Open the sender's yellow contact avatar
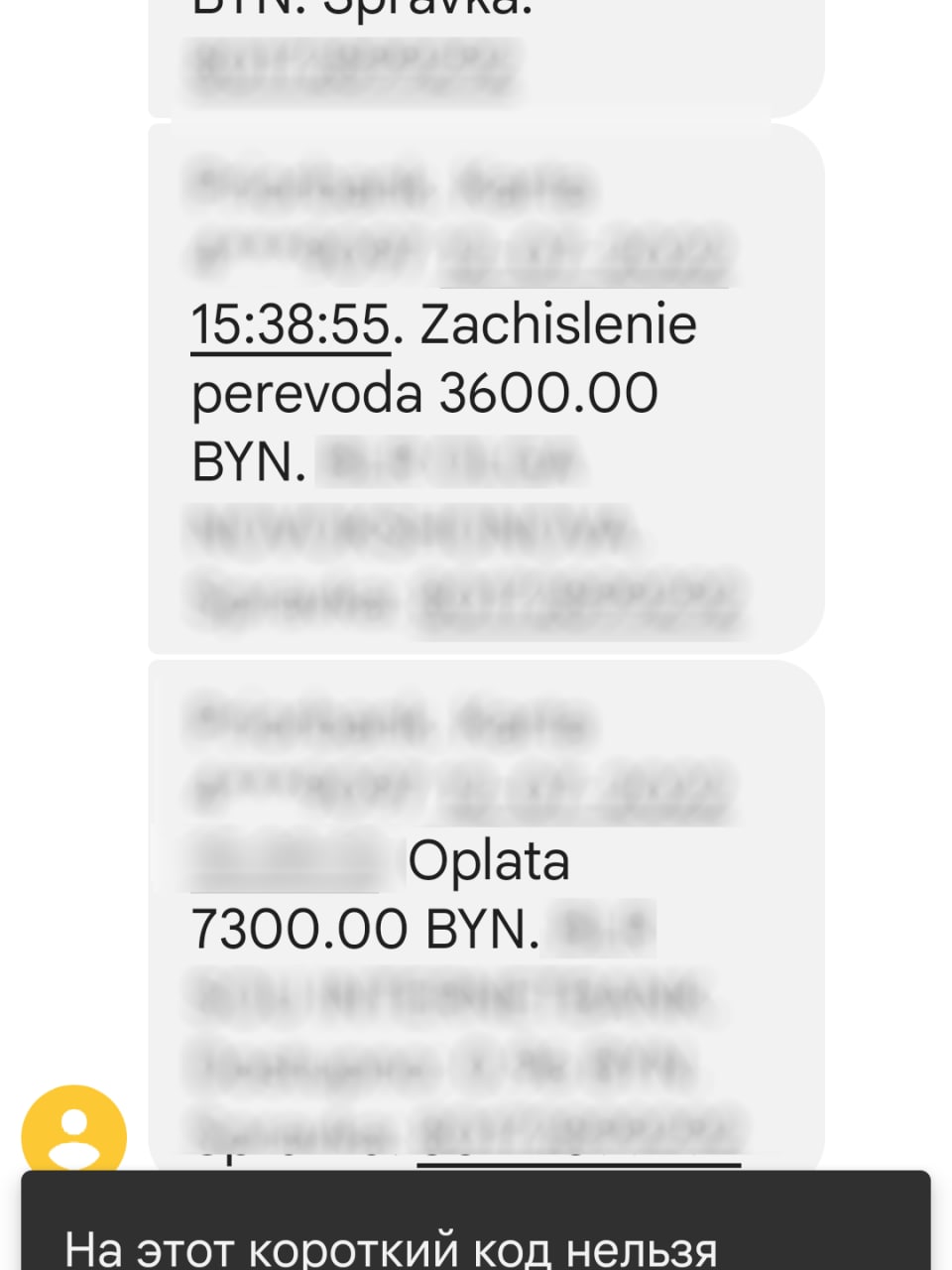The image size is (952, 1270). tap(74, 1131)
